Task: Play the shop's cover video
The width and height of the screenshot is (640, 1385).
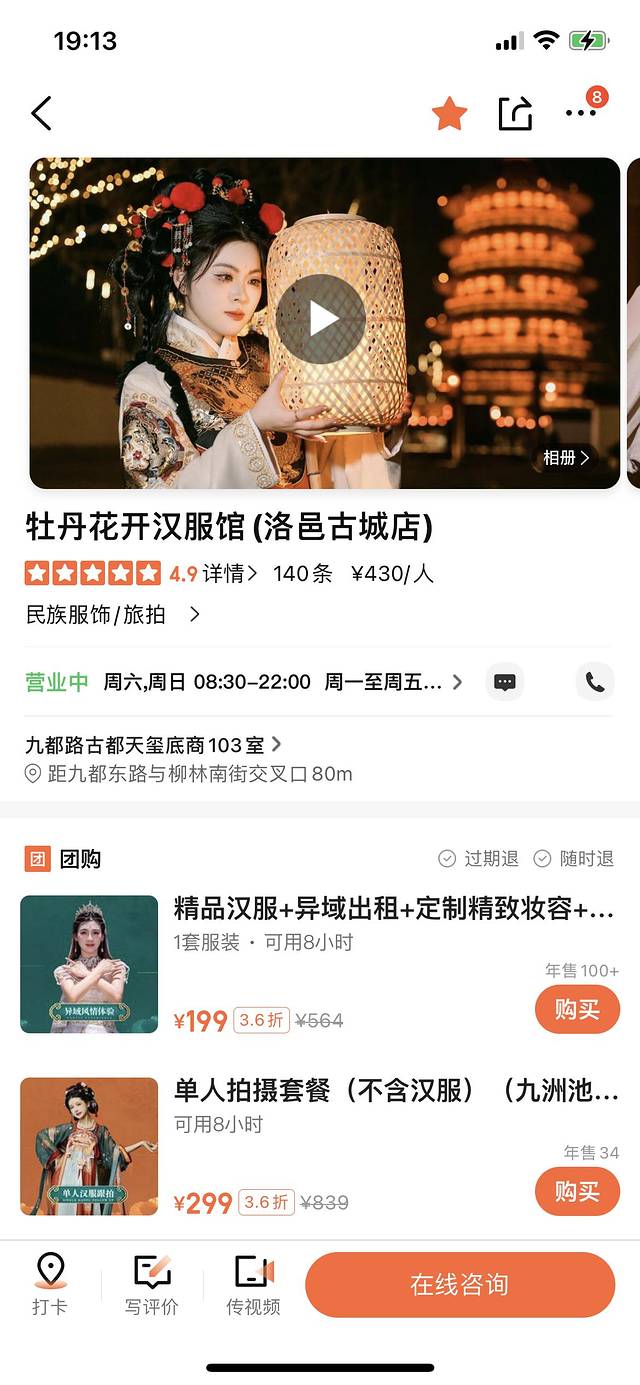Action: point(321,319)
